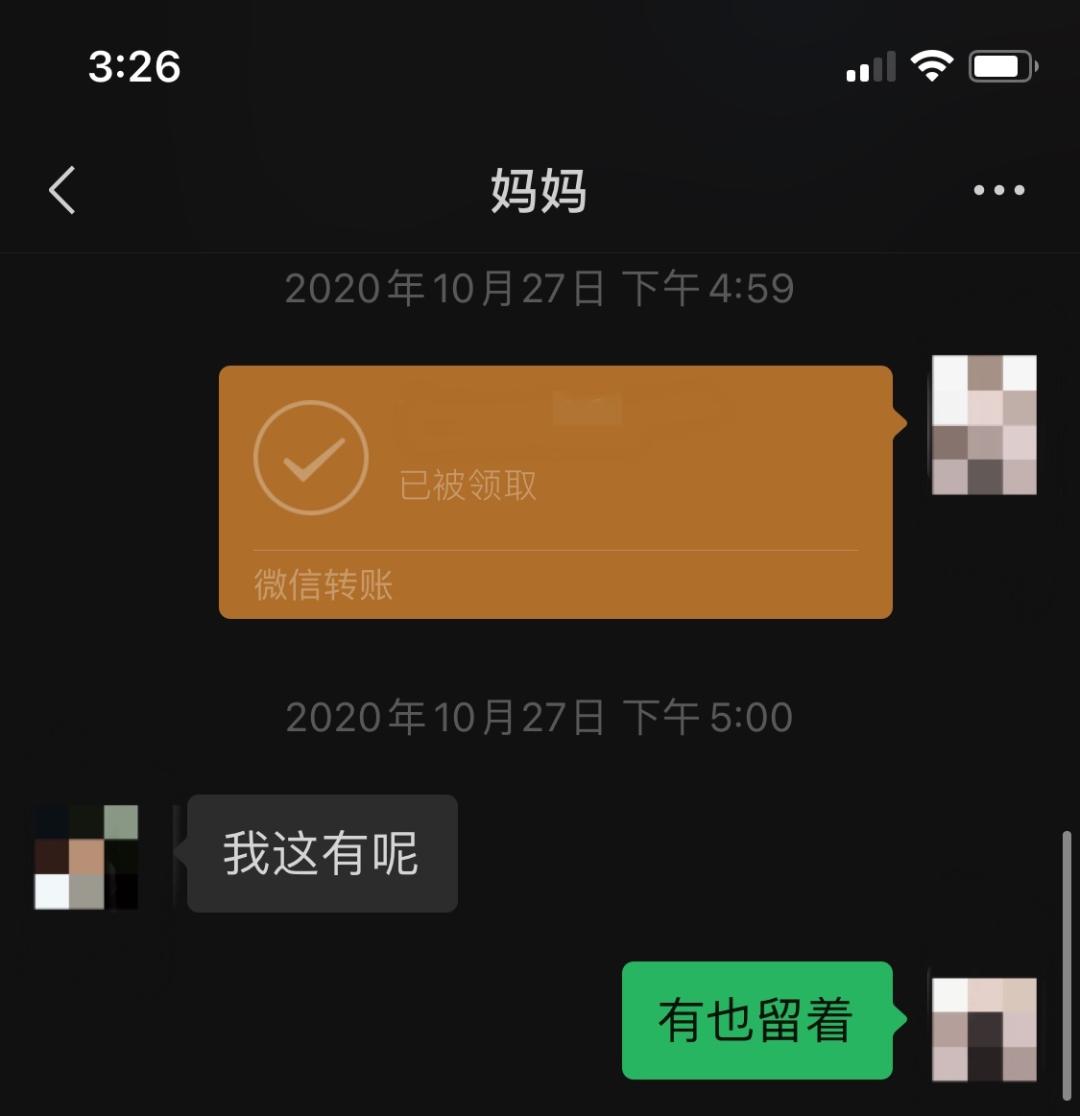Open my avatar next to 有也留着
The width and height of the screenshot is (1080, 1116).
[984, 1029]
